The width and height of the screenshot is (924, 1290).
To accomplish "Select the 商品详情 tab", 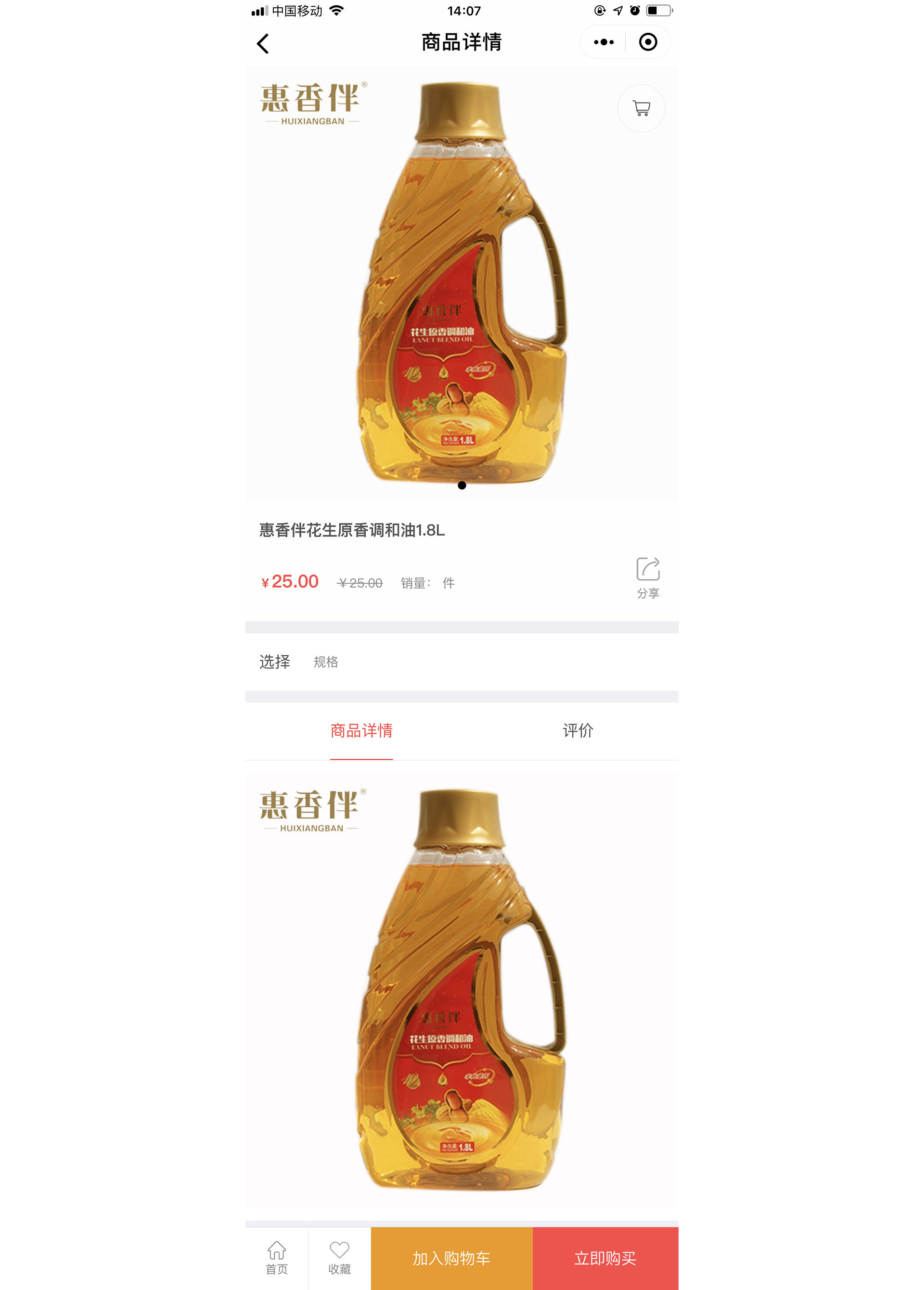I will tap(361, 730).
